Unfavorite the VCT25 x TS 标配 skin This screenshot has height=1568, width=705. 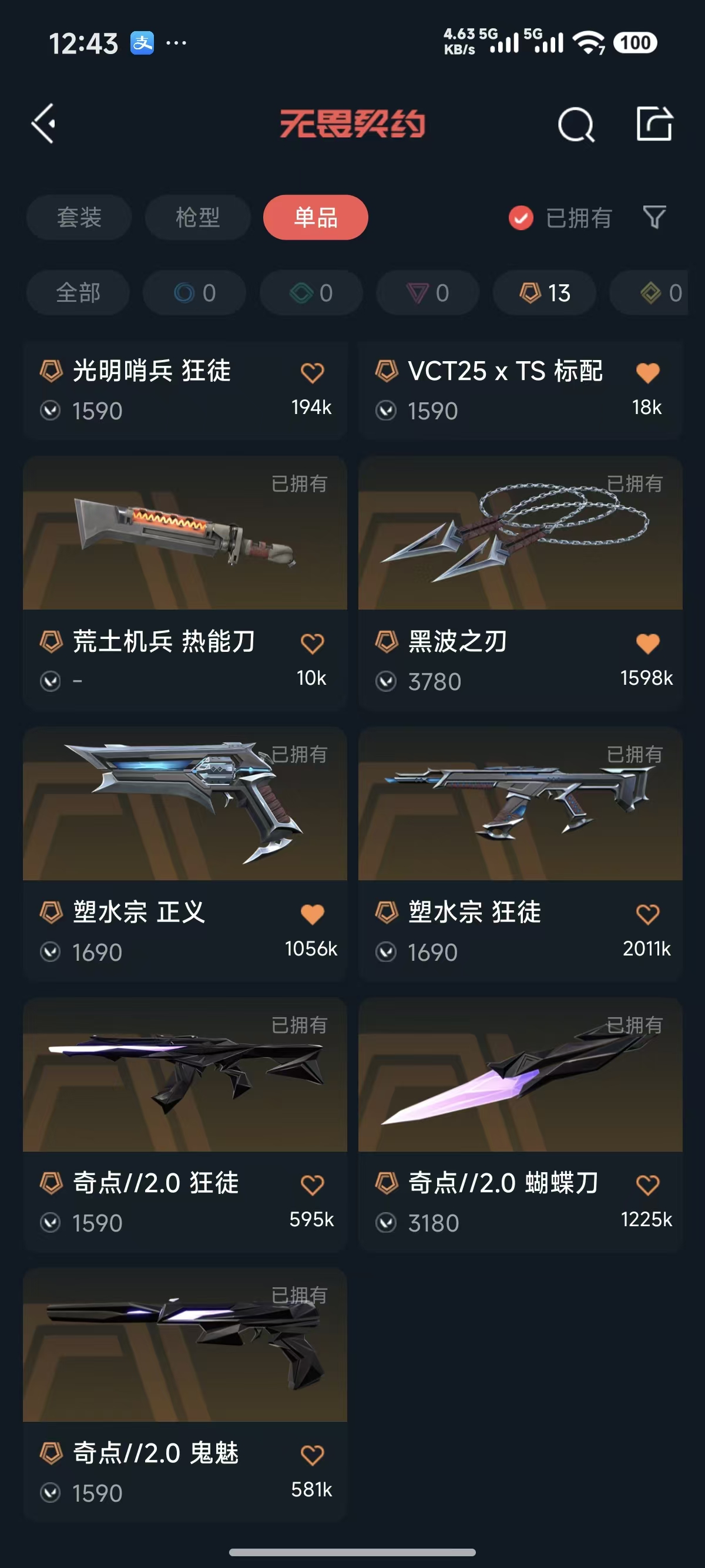point(648,372)
